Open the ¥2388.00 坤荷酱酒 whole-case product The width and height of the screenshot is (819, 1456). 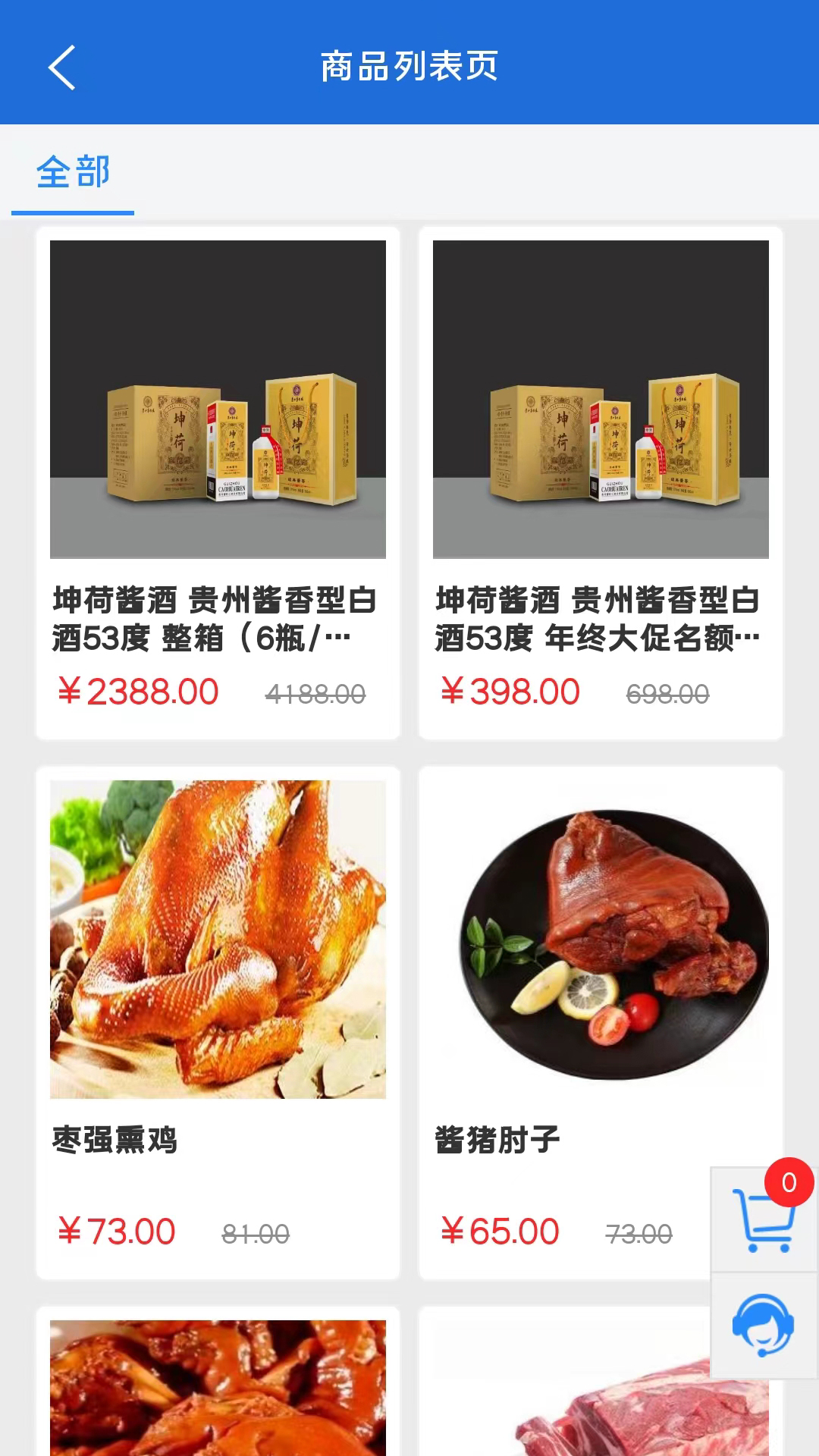pyautogui.click(x=218, y=482)
